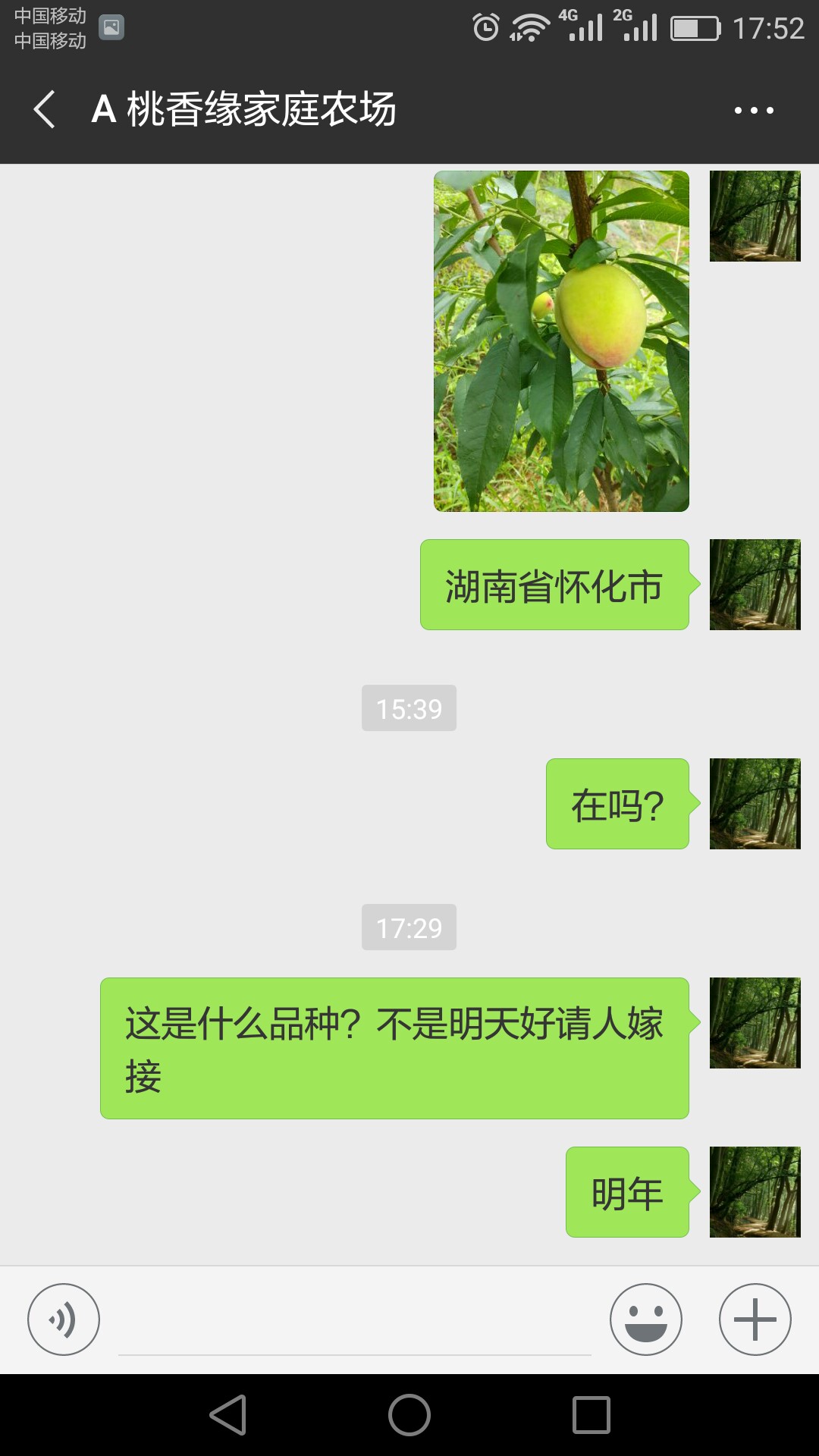Go back from the 桃香缘家庭农场 chat
The width and height of the screenshot is (819, 1456).
(x=44, y=109)
